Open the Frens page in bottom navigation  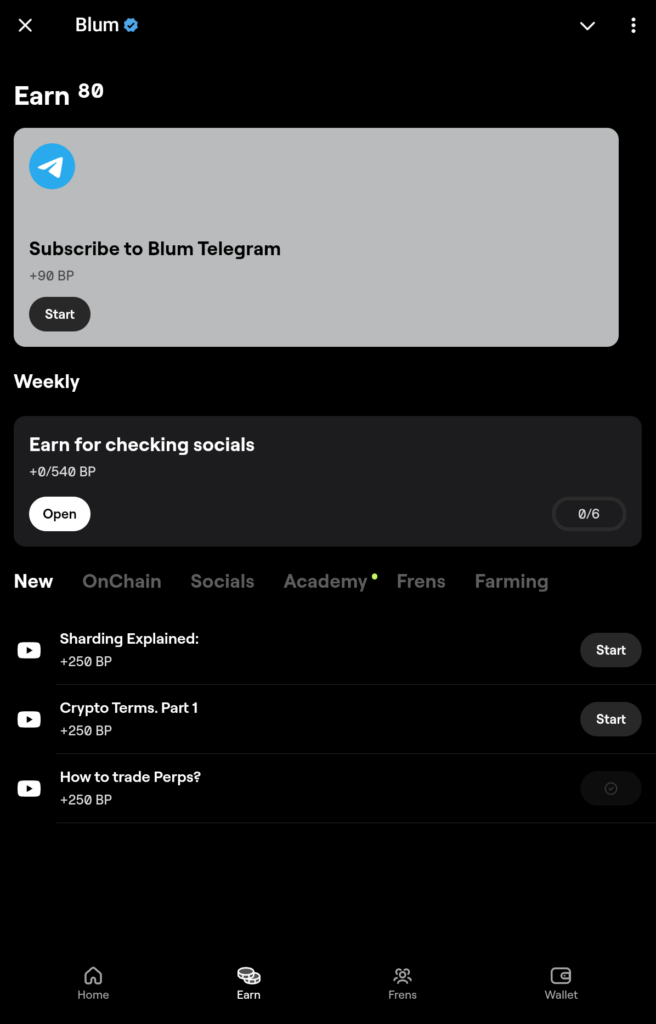point(402,982)
